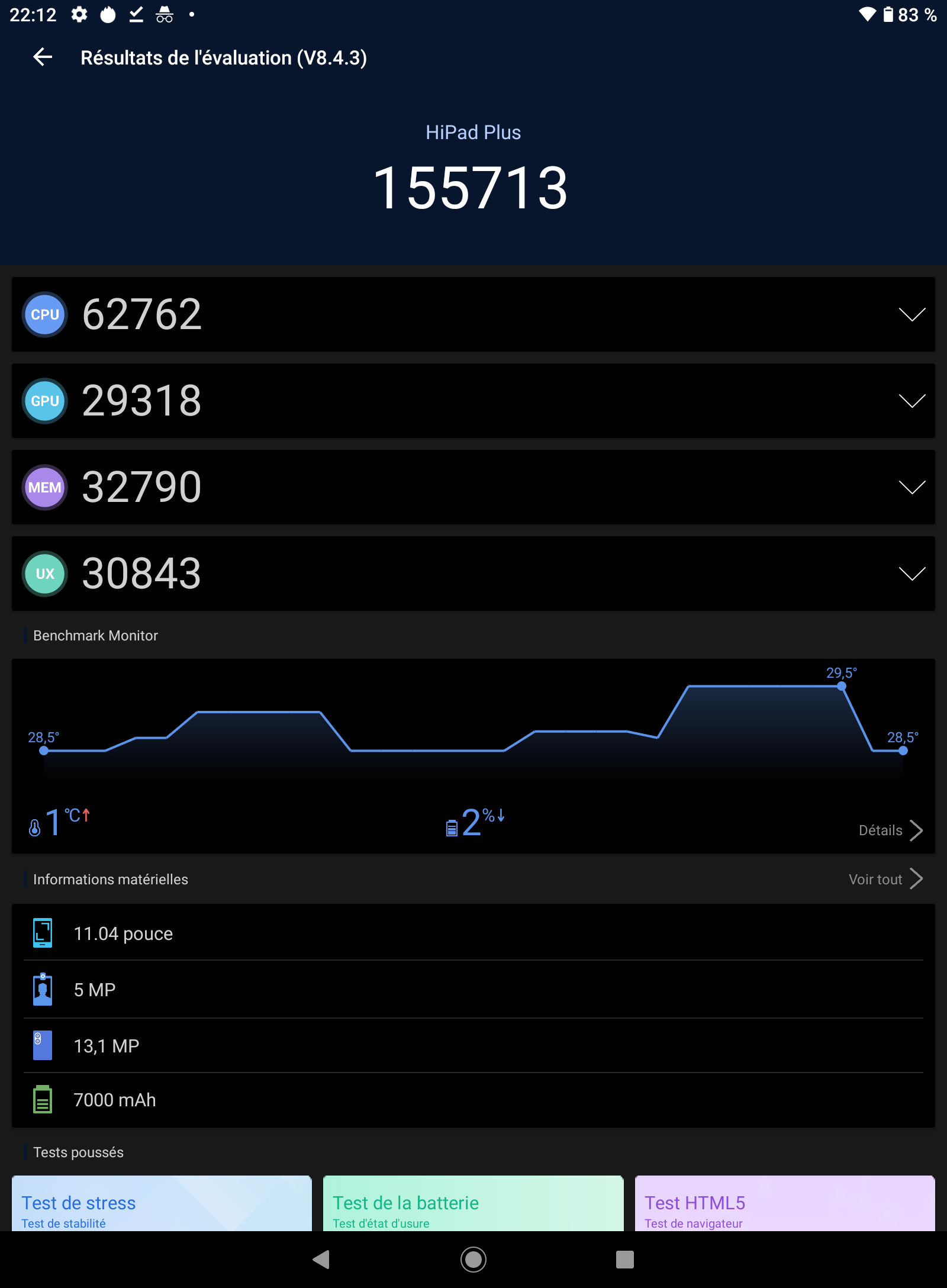Go back using the top arrow
Viewport: 947px width, 1288px height.
[43, 57]
